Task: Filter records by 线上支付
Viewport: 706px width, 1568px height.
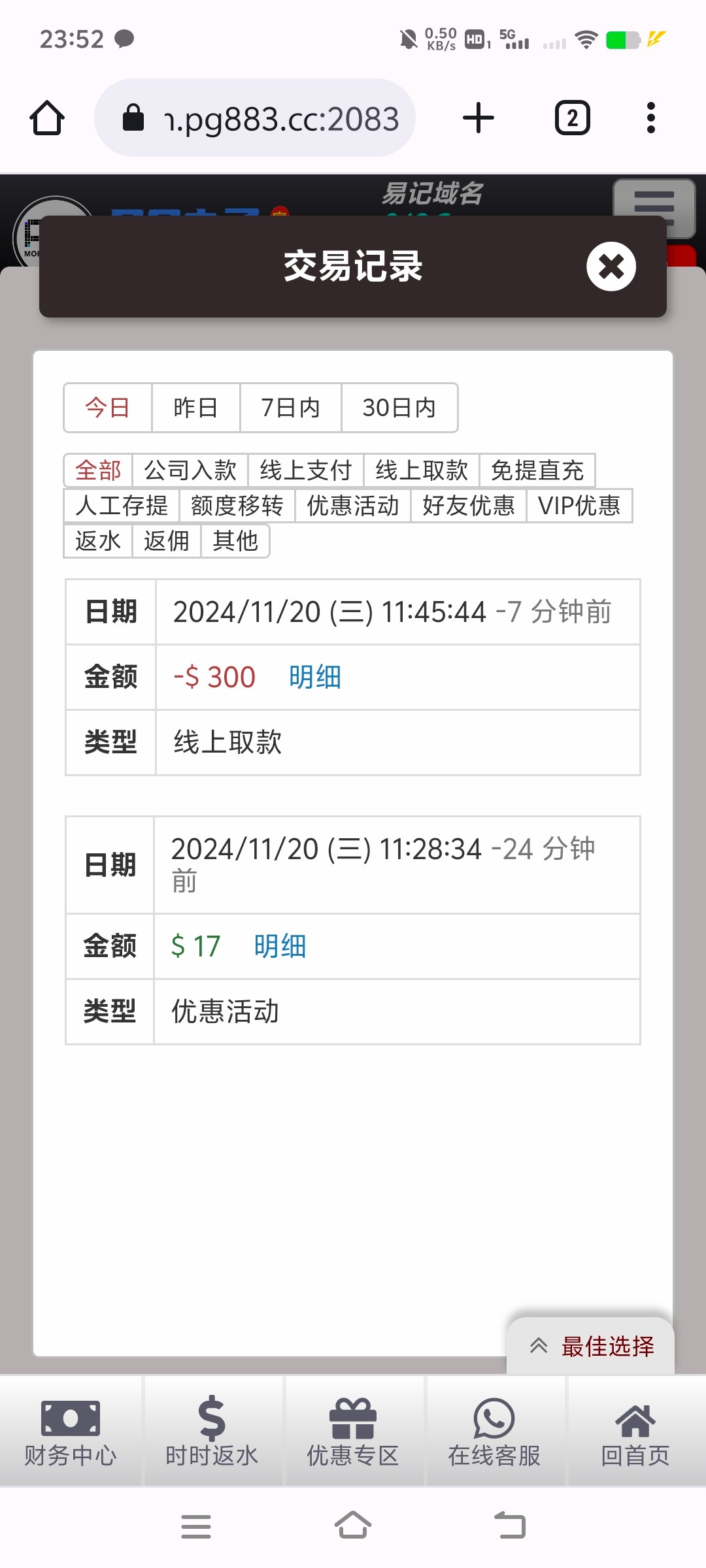Action: click(306, 470)
